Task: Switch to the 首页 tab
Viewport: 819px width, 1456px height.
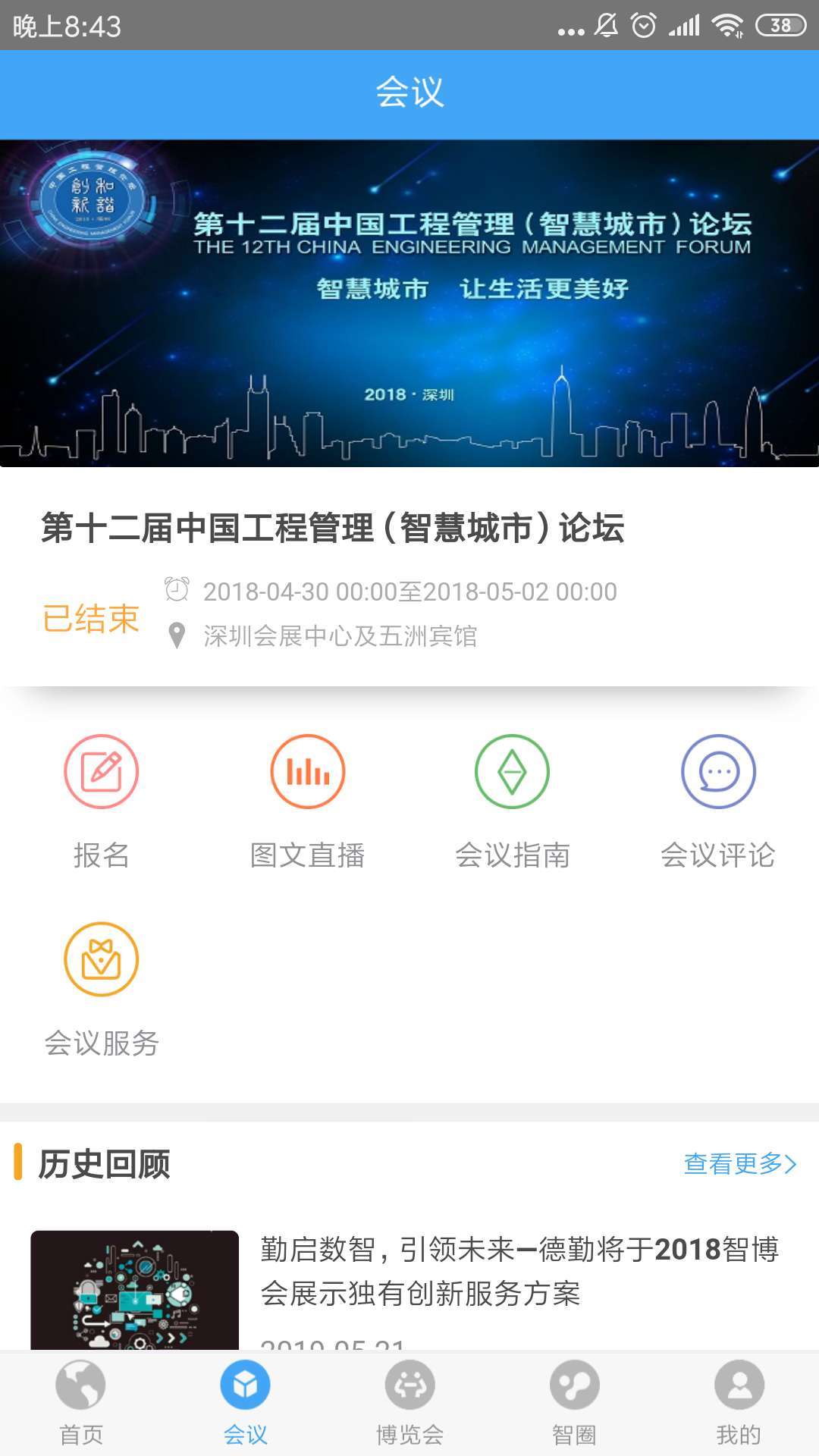Action: 81,1401
